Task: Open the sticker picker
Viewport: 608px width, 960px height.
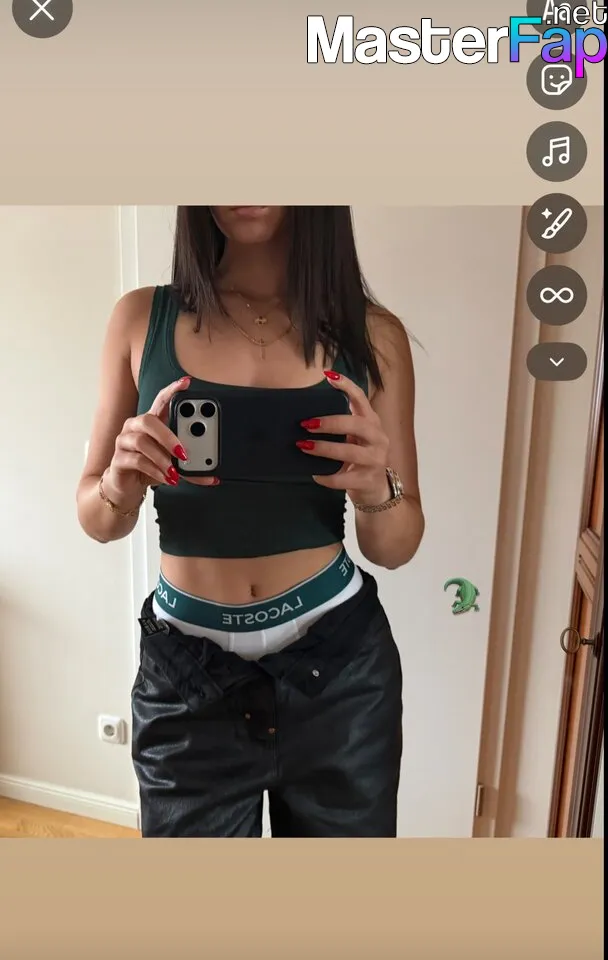Action: click(556, 80)
